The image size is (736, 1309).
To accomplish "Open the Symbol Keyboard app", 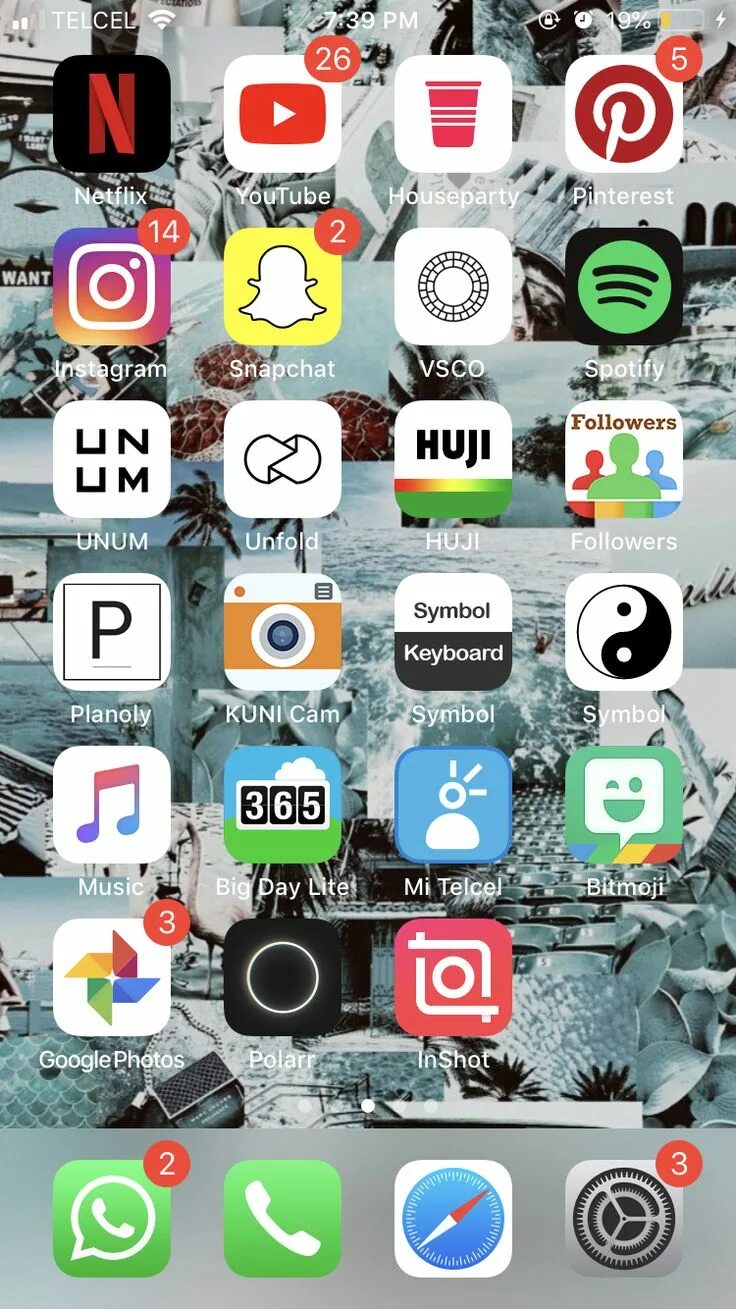I will click(x=453, y=632).
